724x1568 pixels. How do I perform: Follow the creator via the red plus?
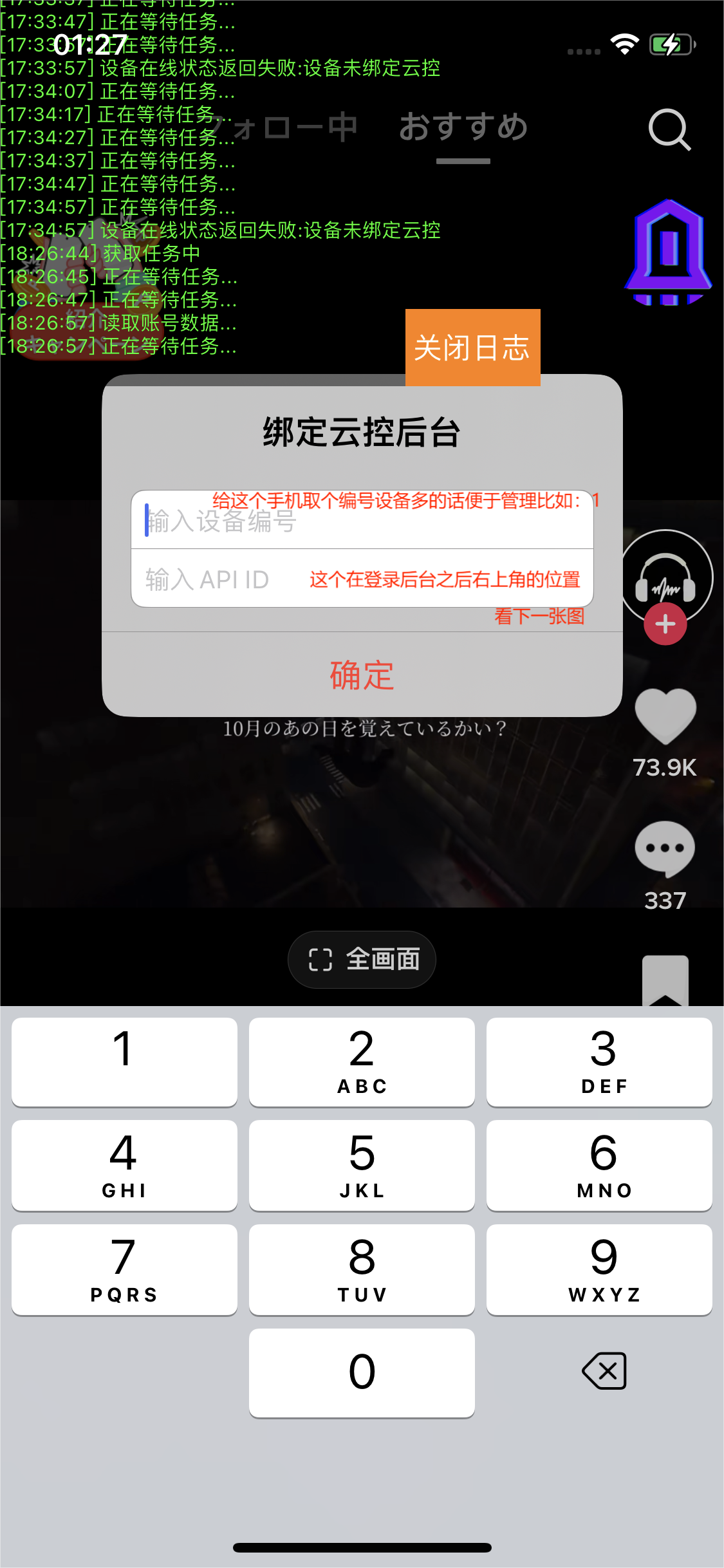pos(665,624)
